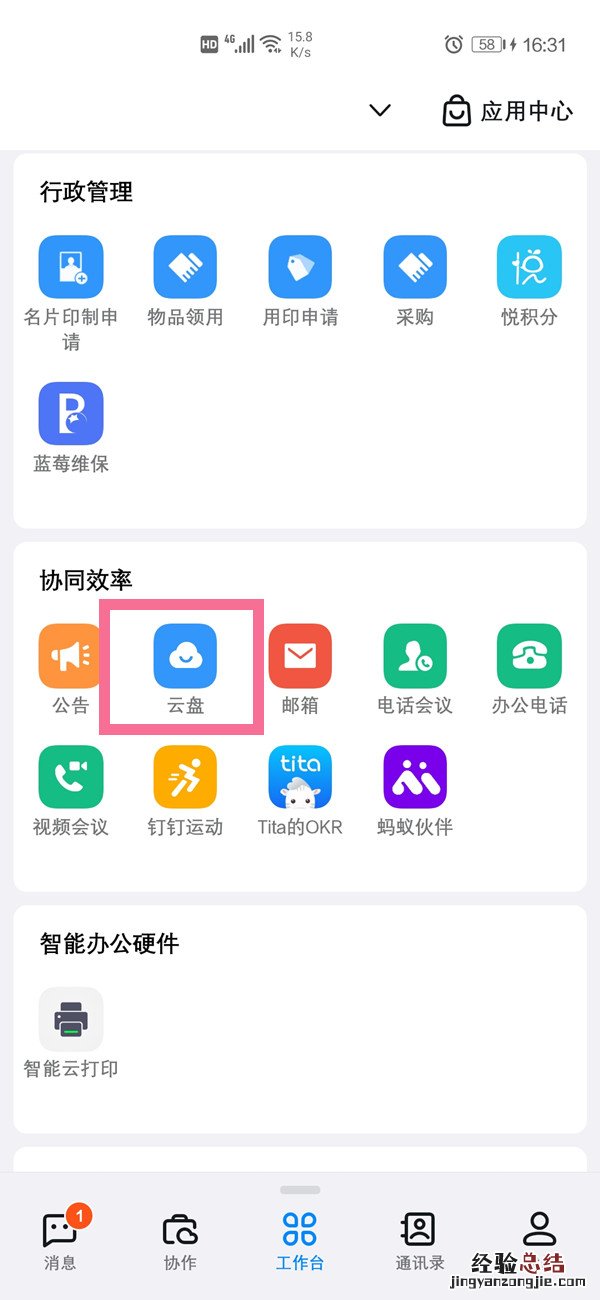Open 采购 app
The width and height of the screenshot is (600, 1300).
pyautogui.click(x=415, y=268)
